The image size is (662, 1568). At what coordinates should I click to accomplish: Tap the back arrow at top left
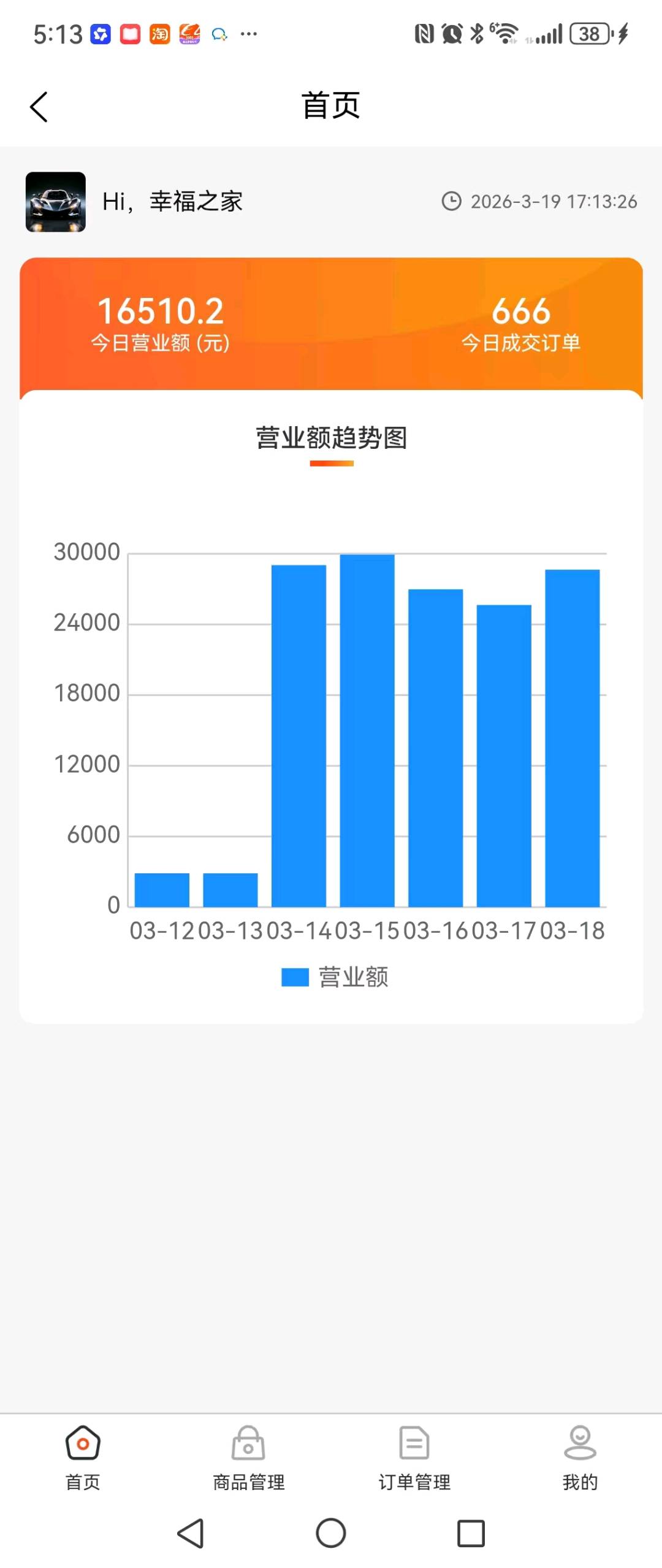(x=38, y=105)
